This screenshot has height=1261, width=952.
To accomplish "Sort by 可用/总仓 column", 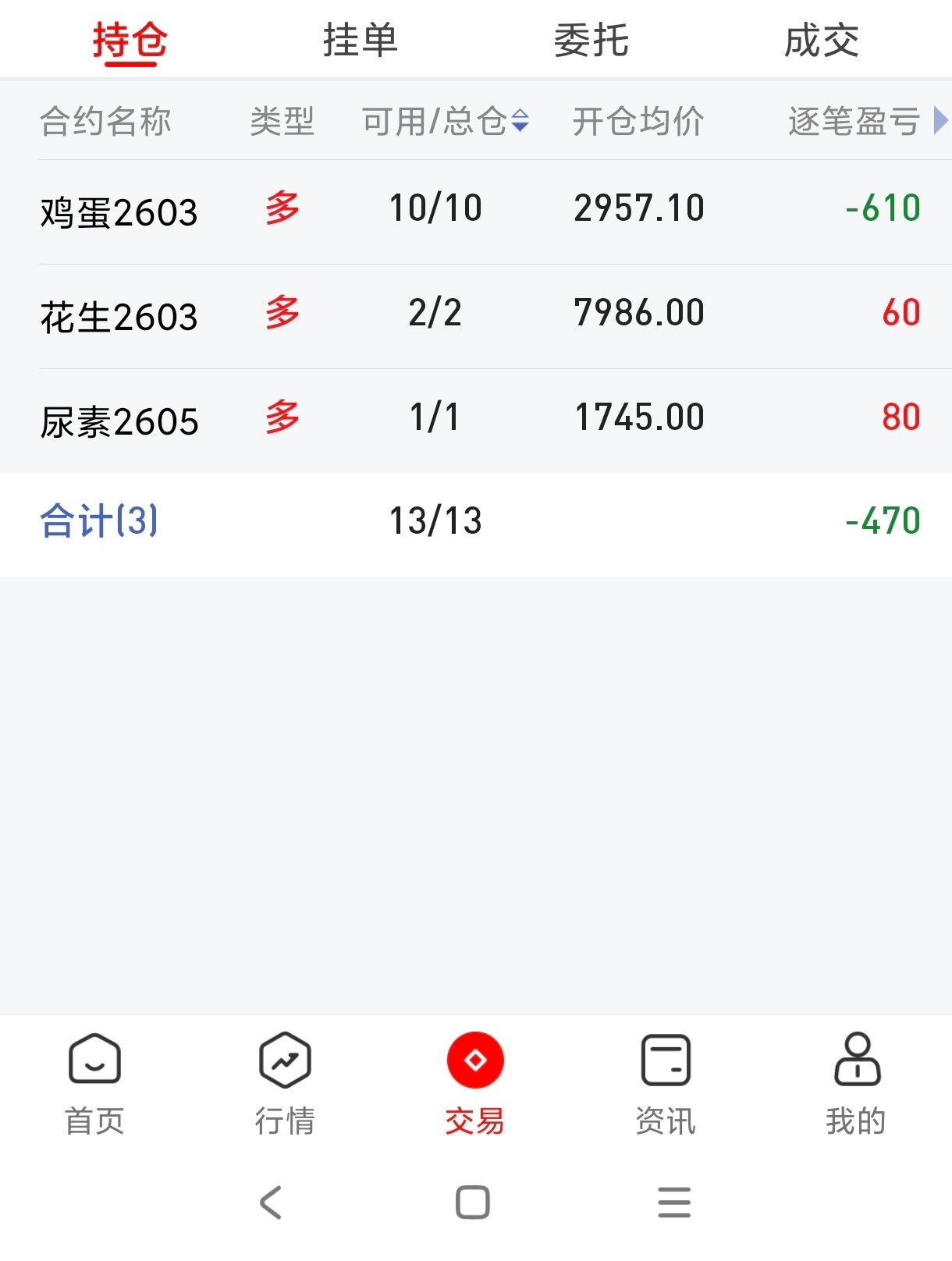I will (x=446, y=122).
